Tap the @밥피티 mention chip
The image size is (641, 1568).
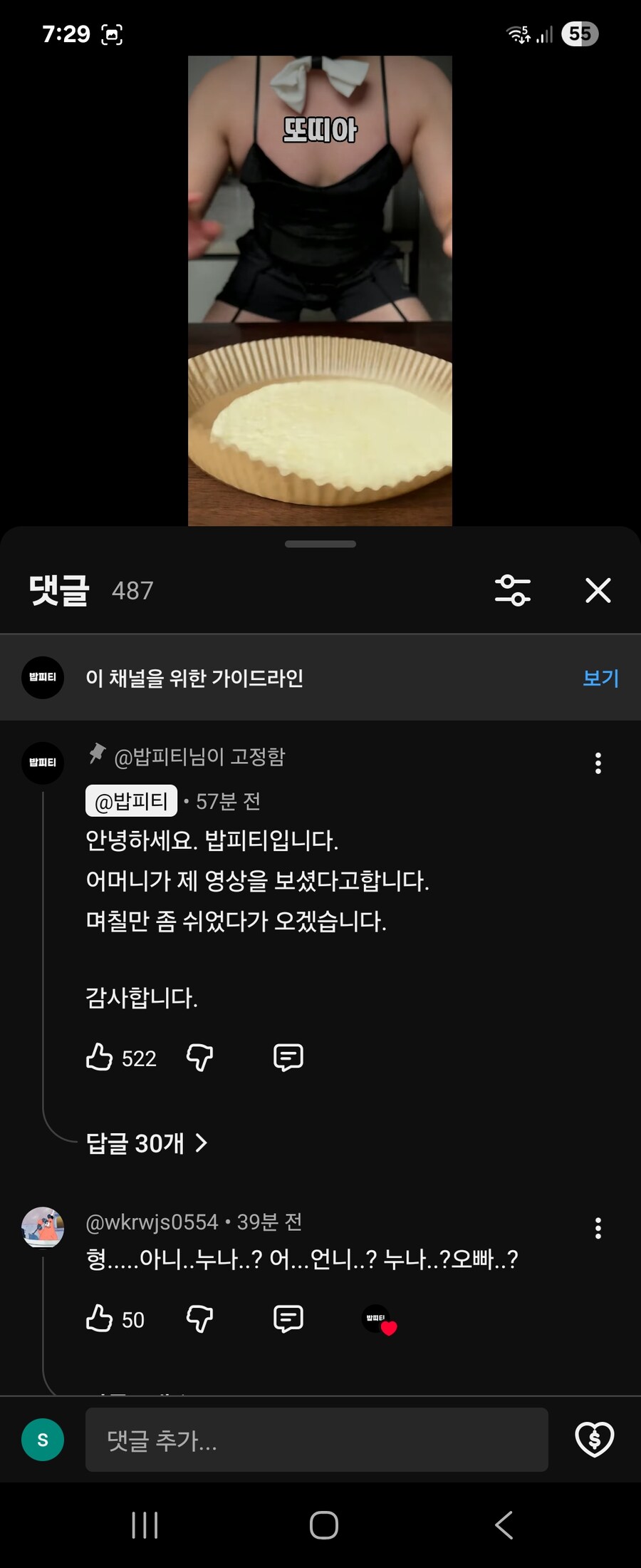(x=130, y=801)
